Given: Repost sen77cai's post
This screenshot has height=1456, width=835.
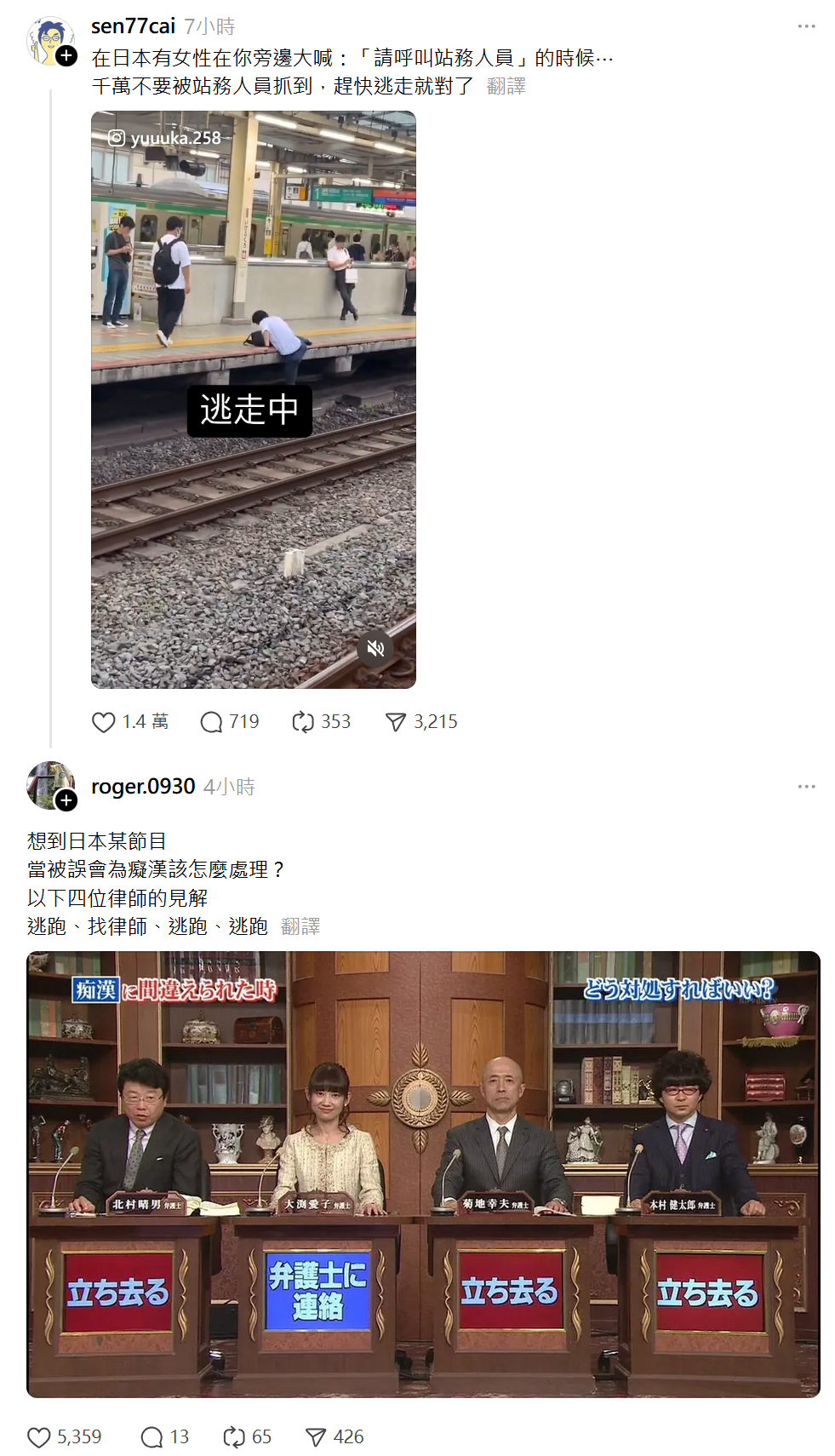Looking at the screenshot, I should 303,722.
